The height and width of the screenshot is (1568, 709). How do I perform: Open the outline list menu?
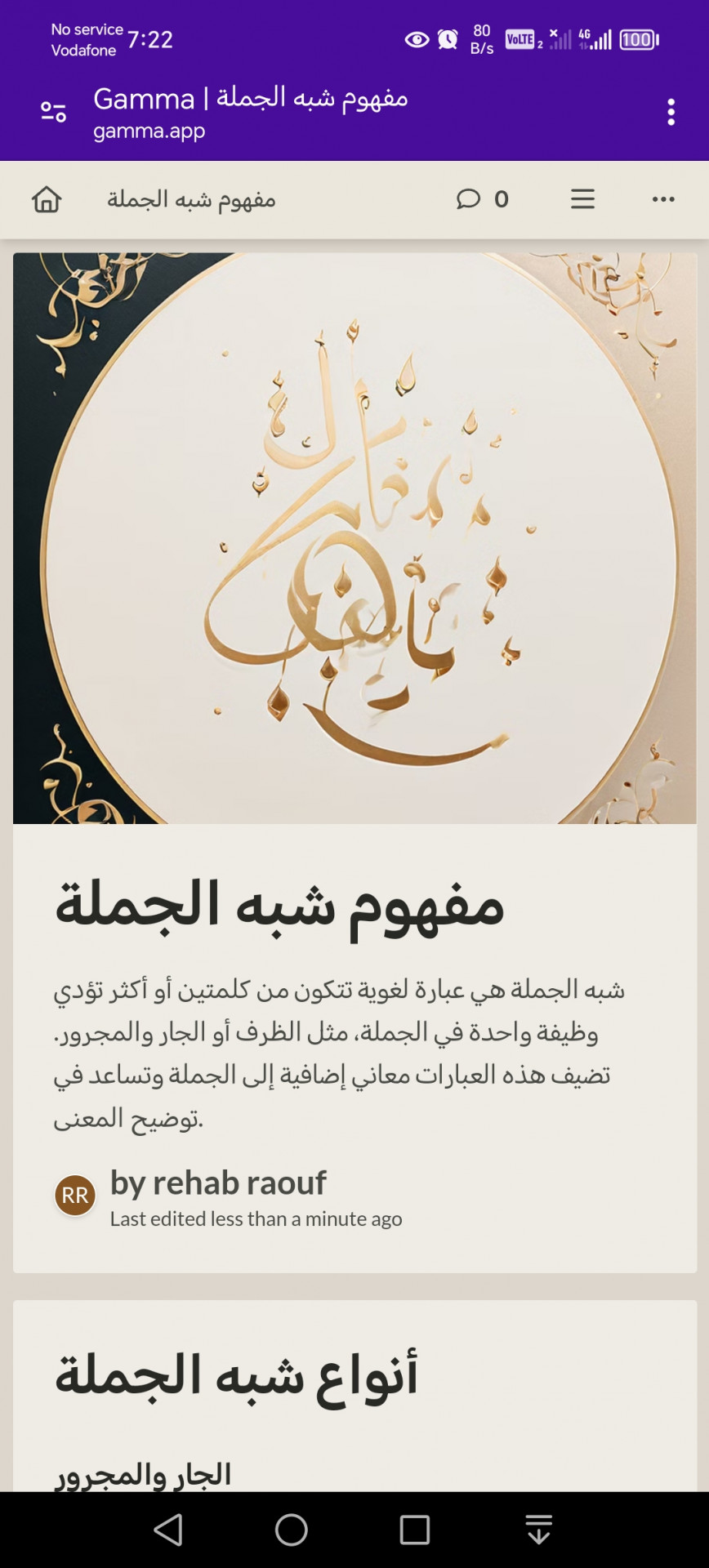click(x=582, y=199)
